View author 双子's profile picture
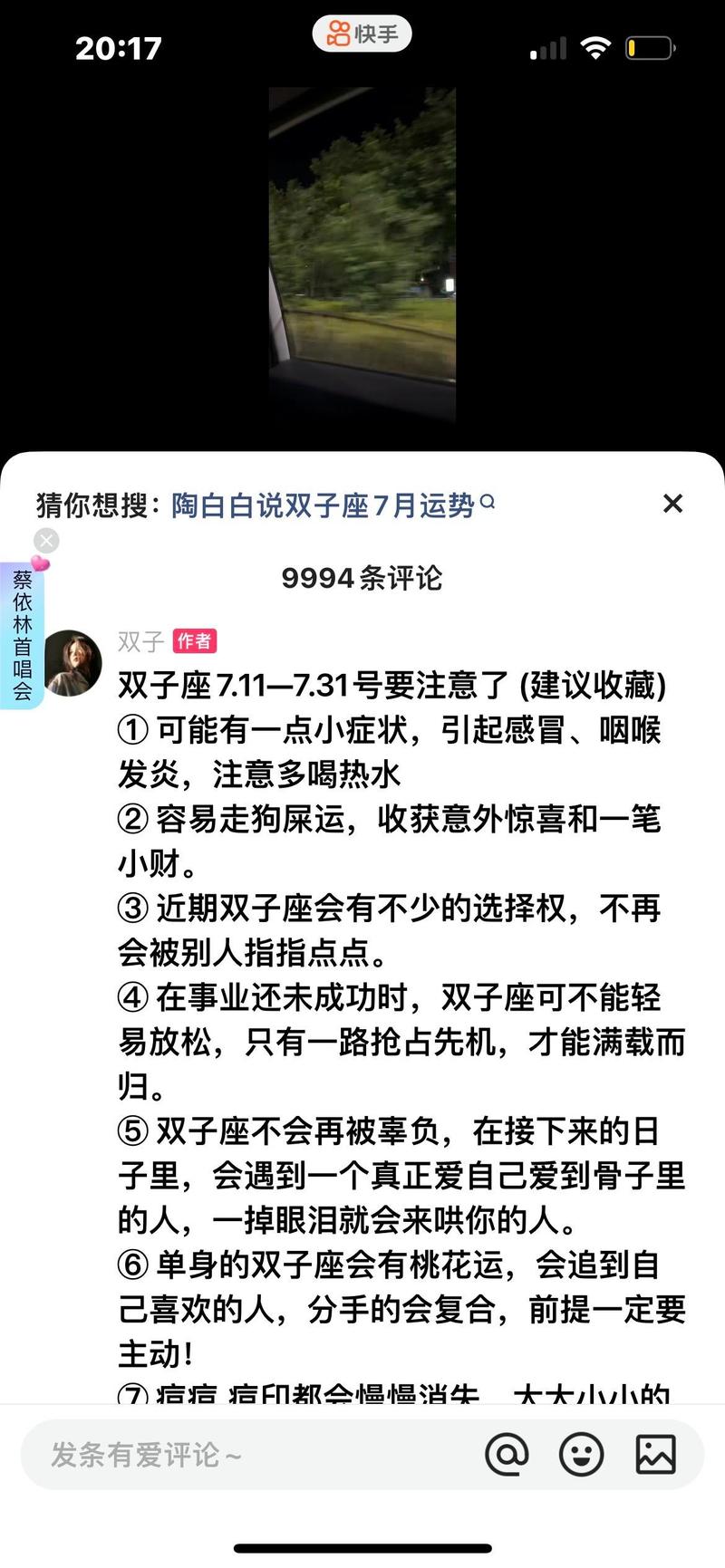The height and width of the screenshot is (1568, 725). tap(72, 664)
